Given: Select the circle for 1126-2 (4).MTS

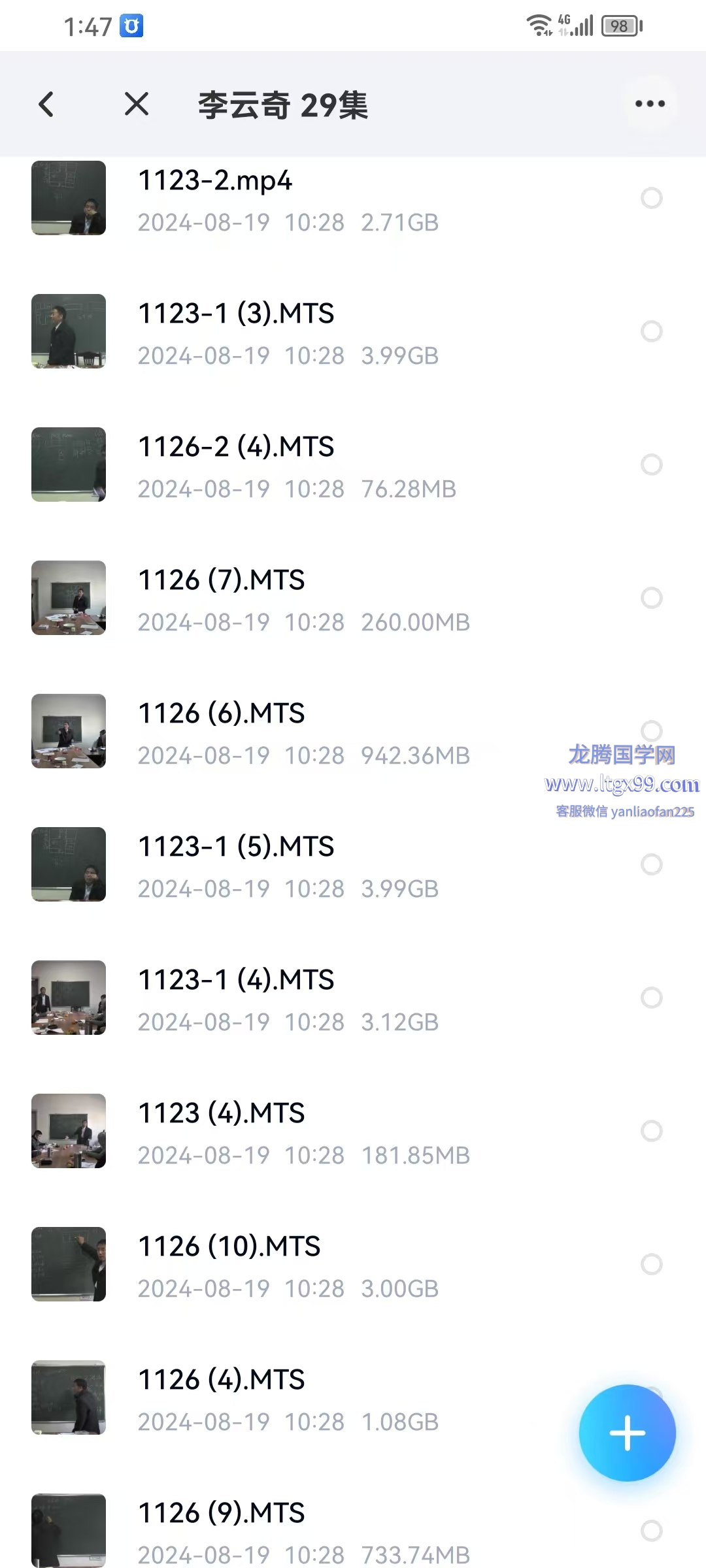Looking at the screenshot, I should click(651, 465).
